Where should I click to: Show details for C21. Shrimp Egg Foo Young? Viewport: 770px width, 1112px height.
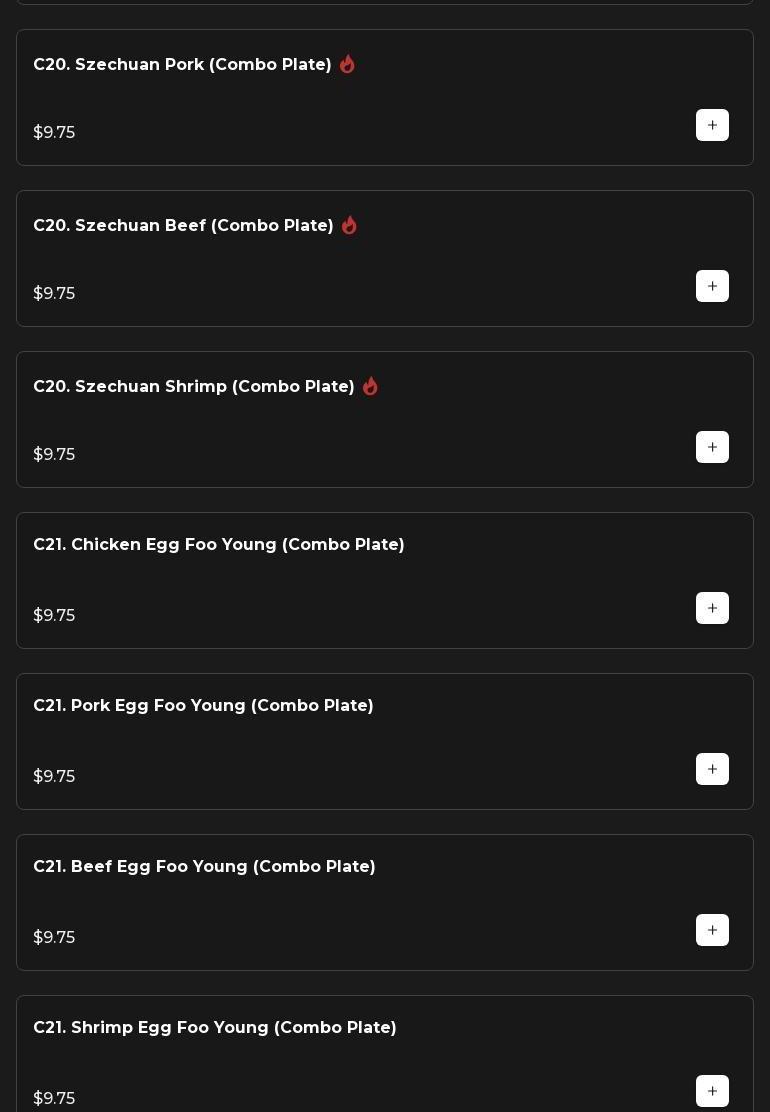215,1028
